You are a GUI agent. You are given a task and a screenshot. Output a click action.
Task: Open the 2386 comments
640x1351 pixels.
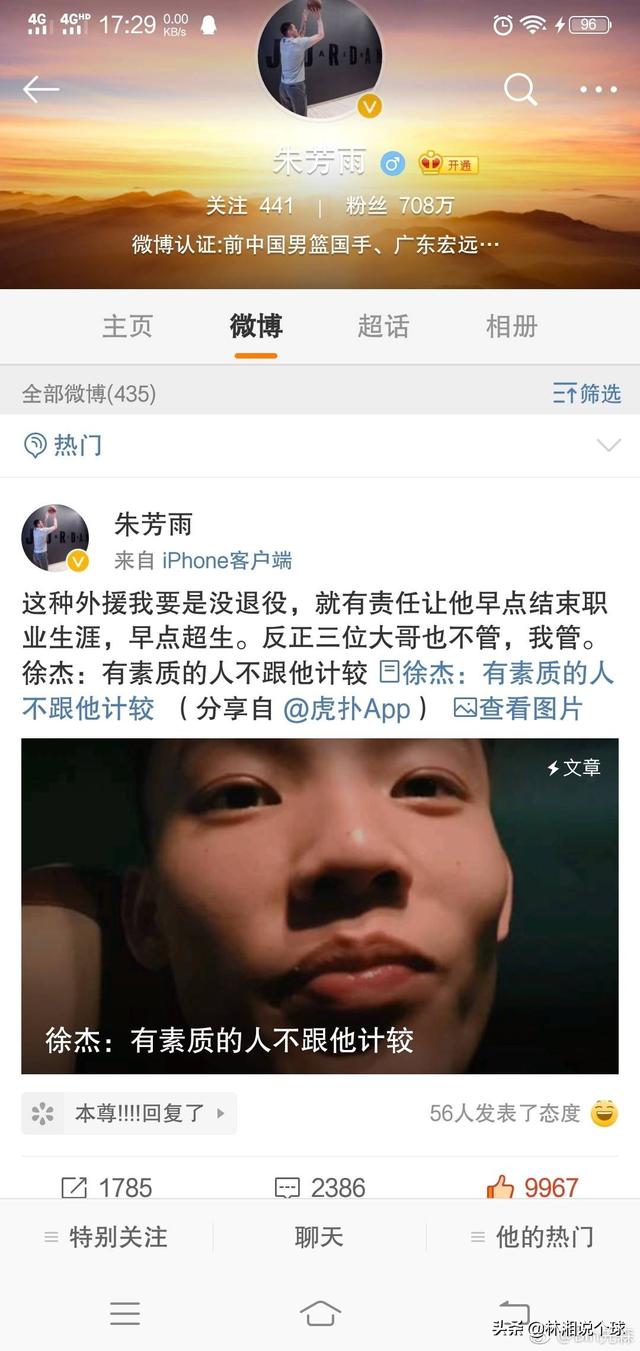coord(320,1187)
